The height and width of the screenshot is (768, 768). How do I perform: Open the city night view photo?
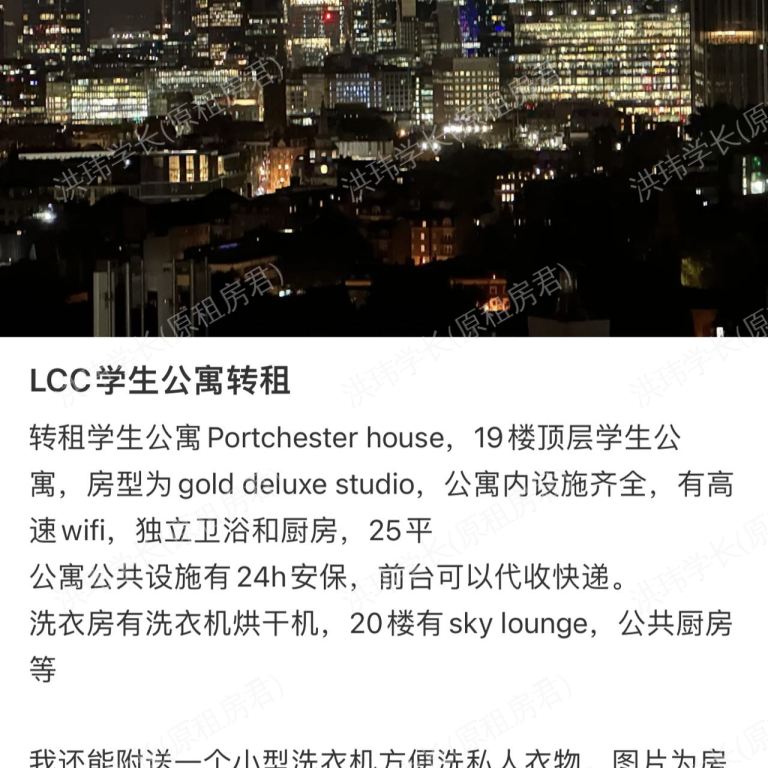pyautogui.click(x=384, y=168)
